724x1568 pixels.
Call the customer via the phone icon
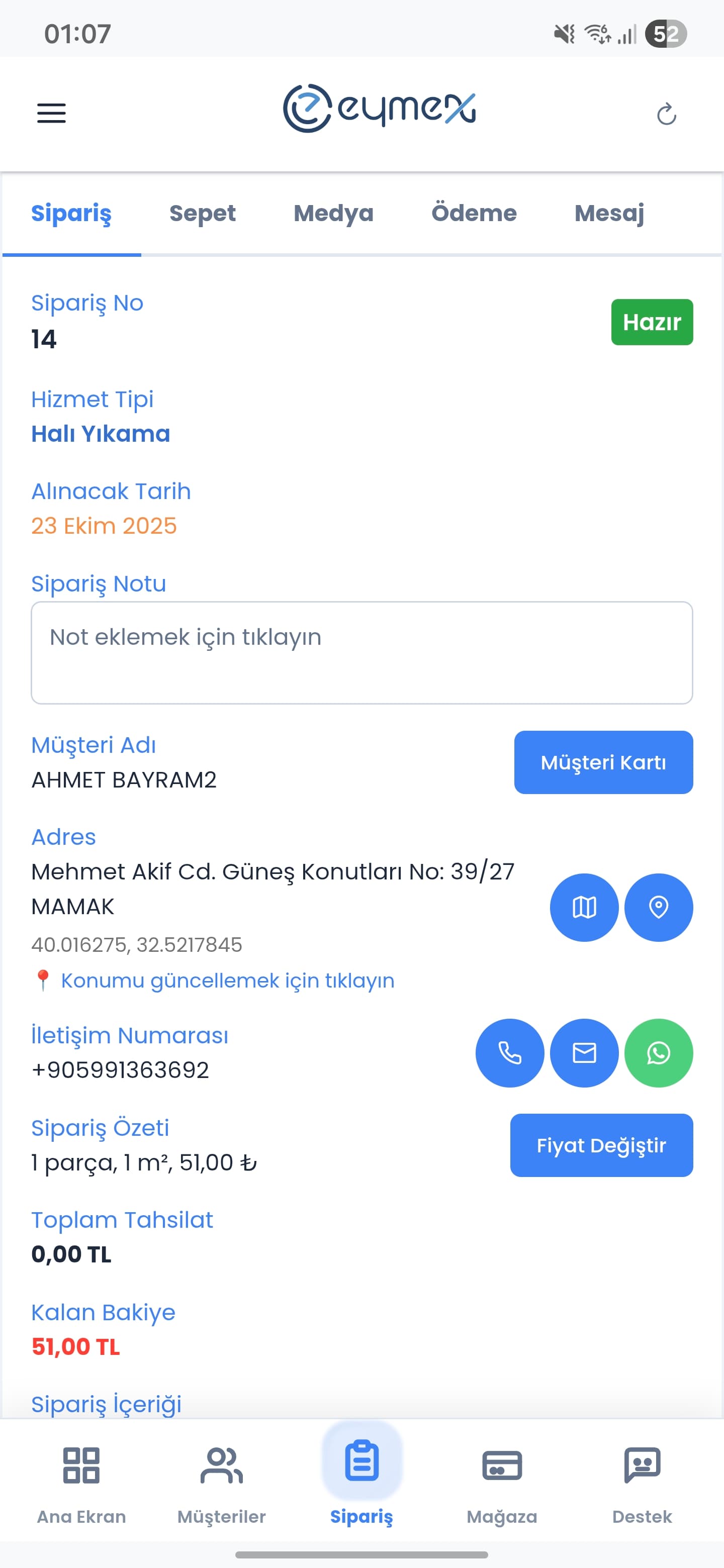pos(510,1053)
